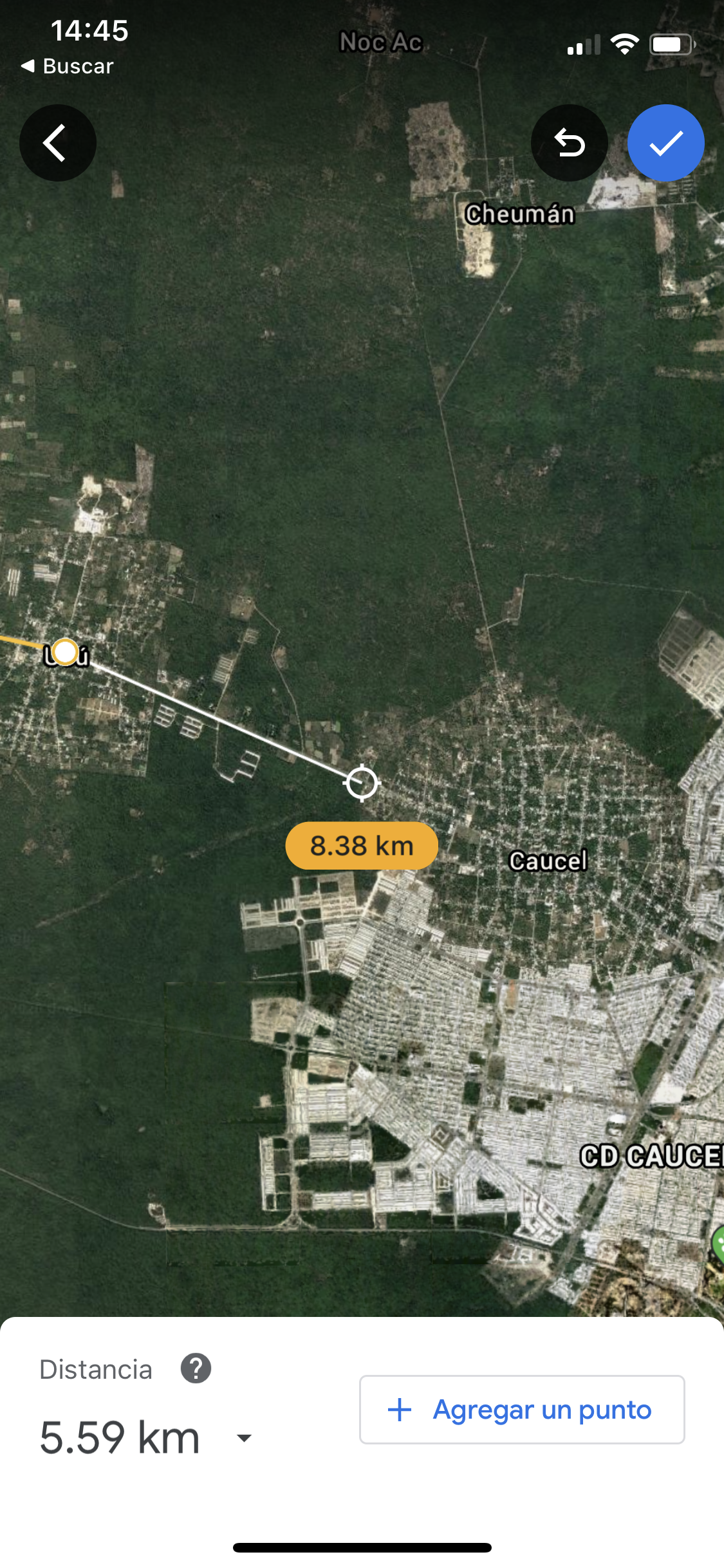Open the distance units dropdown arrow
The image size is (724, 1568).
pyautogui.click(x=244, y=1438)
